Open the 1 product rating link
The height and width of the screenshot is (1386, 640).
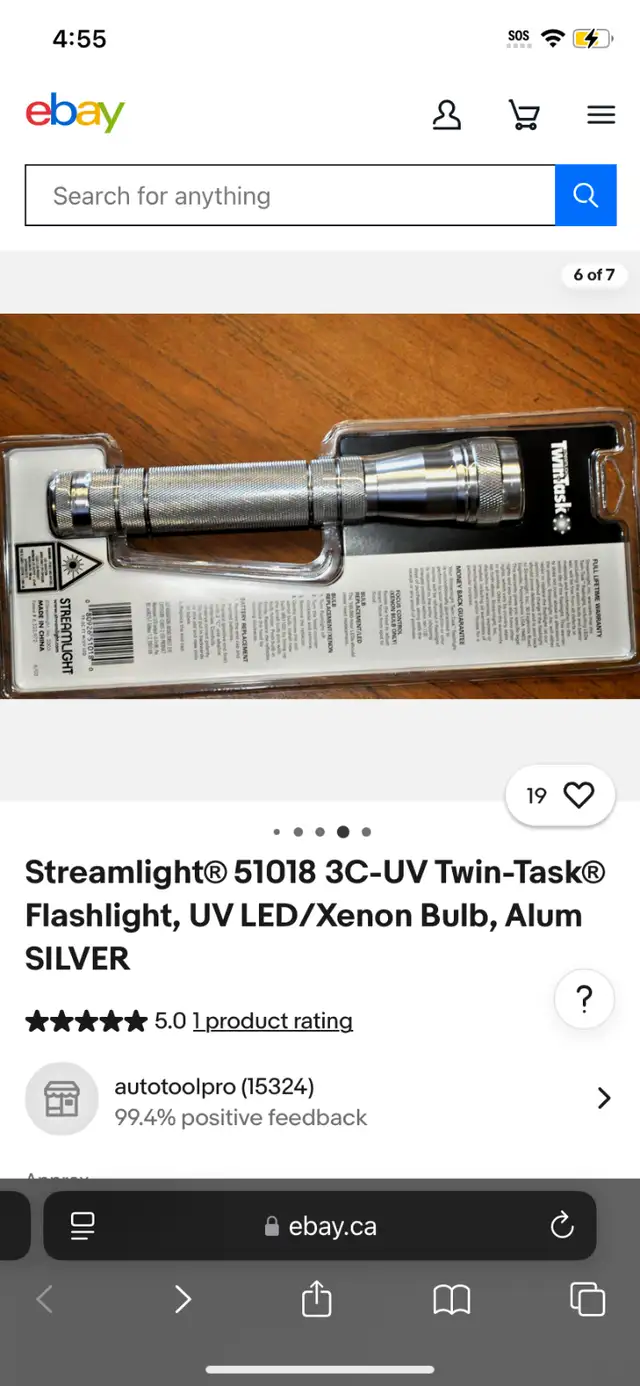click(273, 1021)
